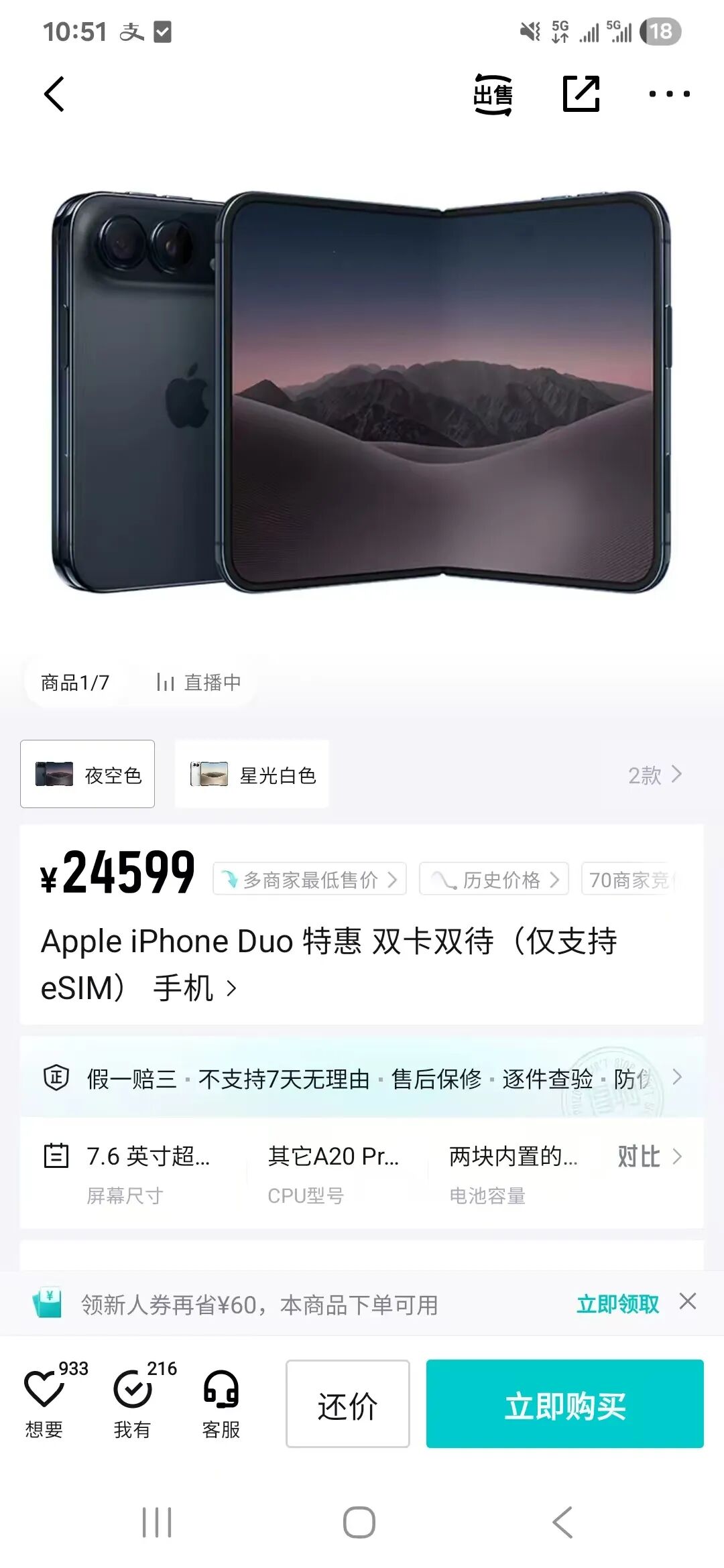This screenshot has height=1568, width=724.
Task: Open the 假一赔三 service guarantees row
Action: [x=362, y=1078]
